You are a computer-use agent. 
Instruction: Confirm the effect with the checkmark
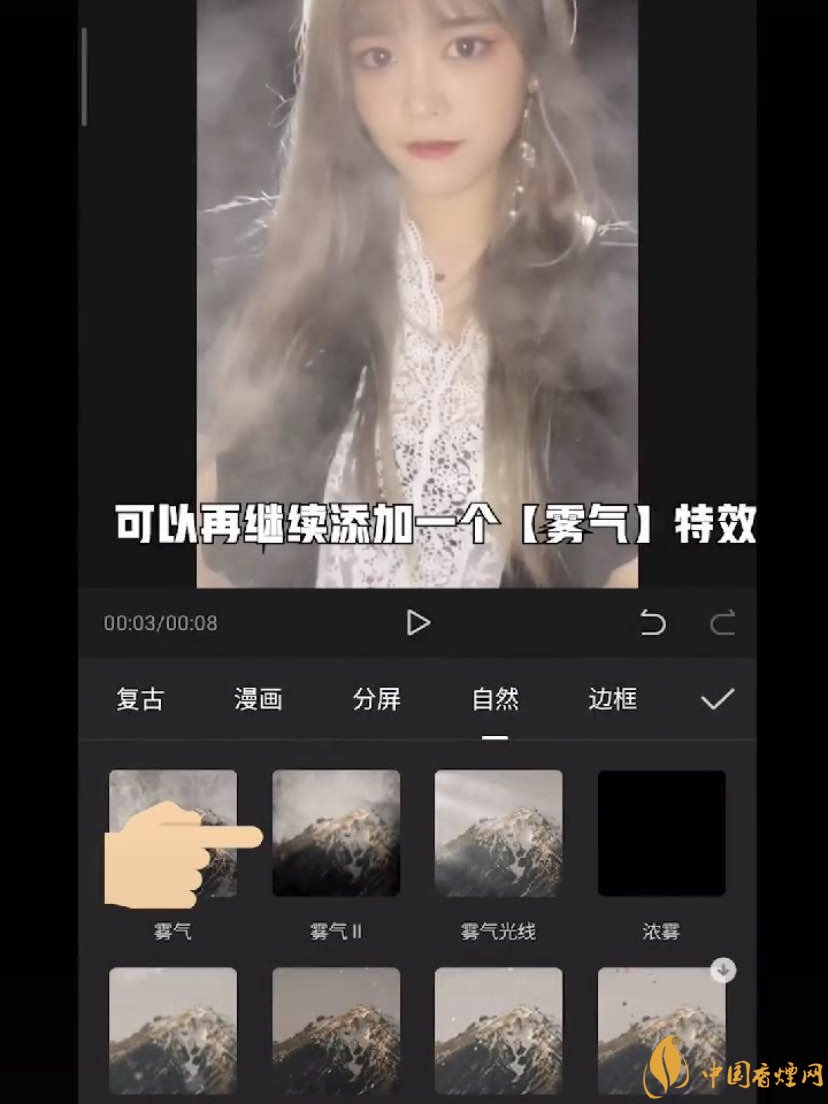click(x=717, y=699)
